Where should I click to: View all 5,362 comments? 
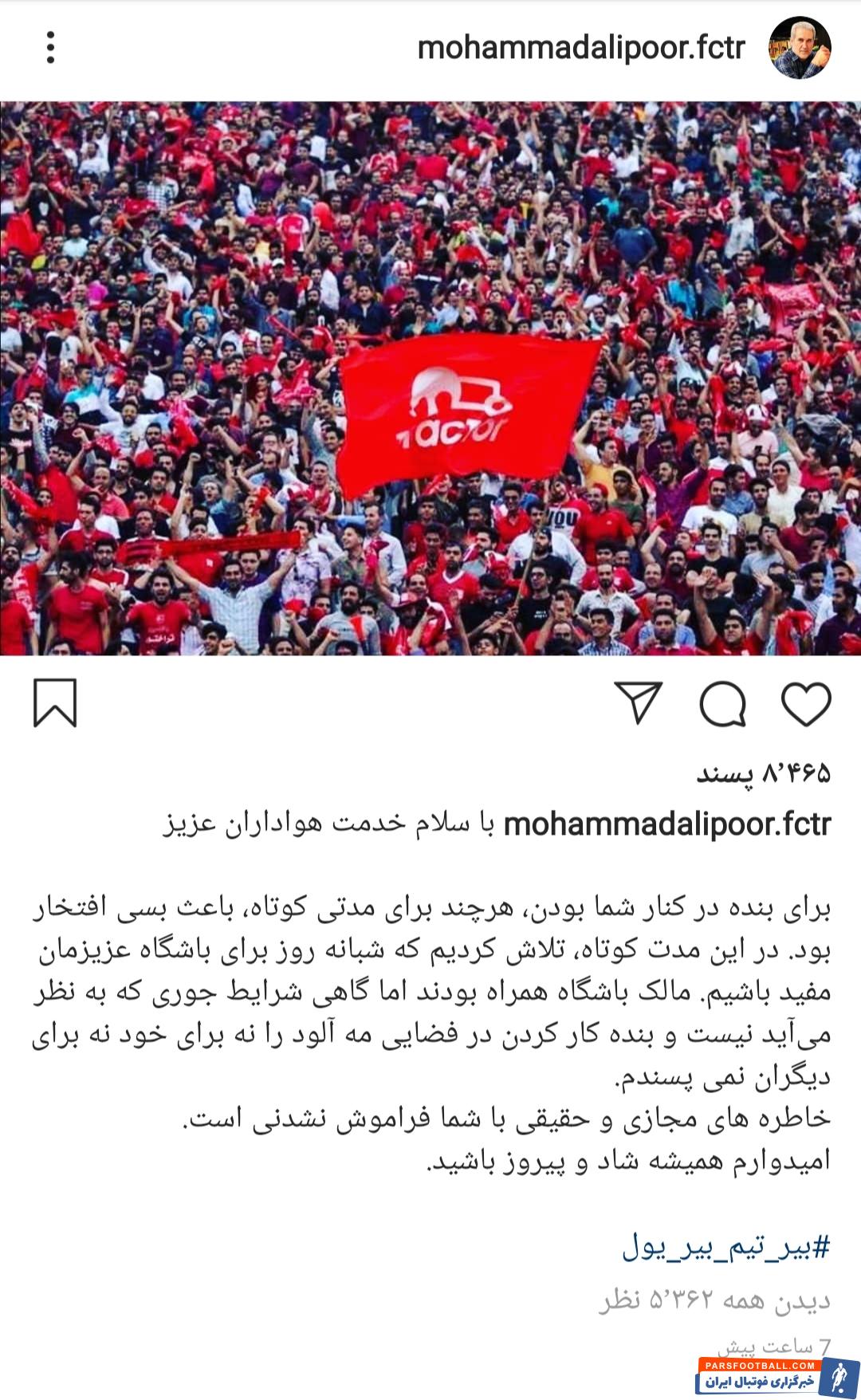[715, 1300]
